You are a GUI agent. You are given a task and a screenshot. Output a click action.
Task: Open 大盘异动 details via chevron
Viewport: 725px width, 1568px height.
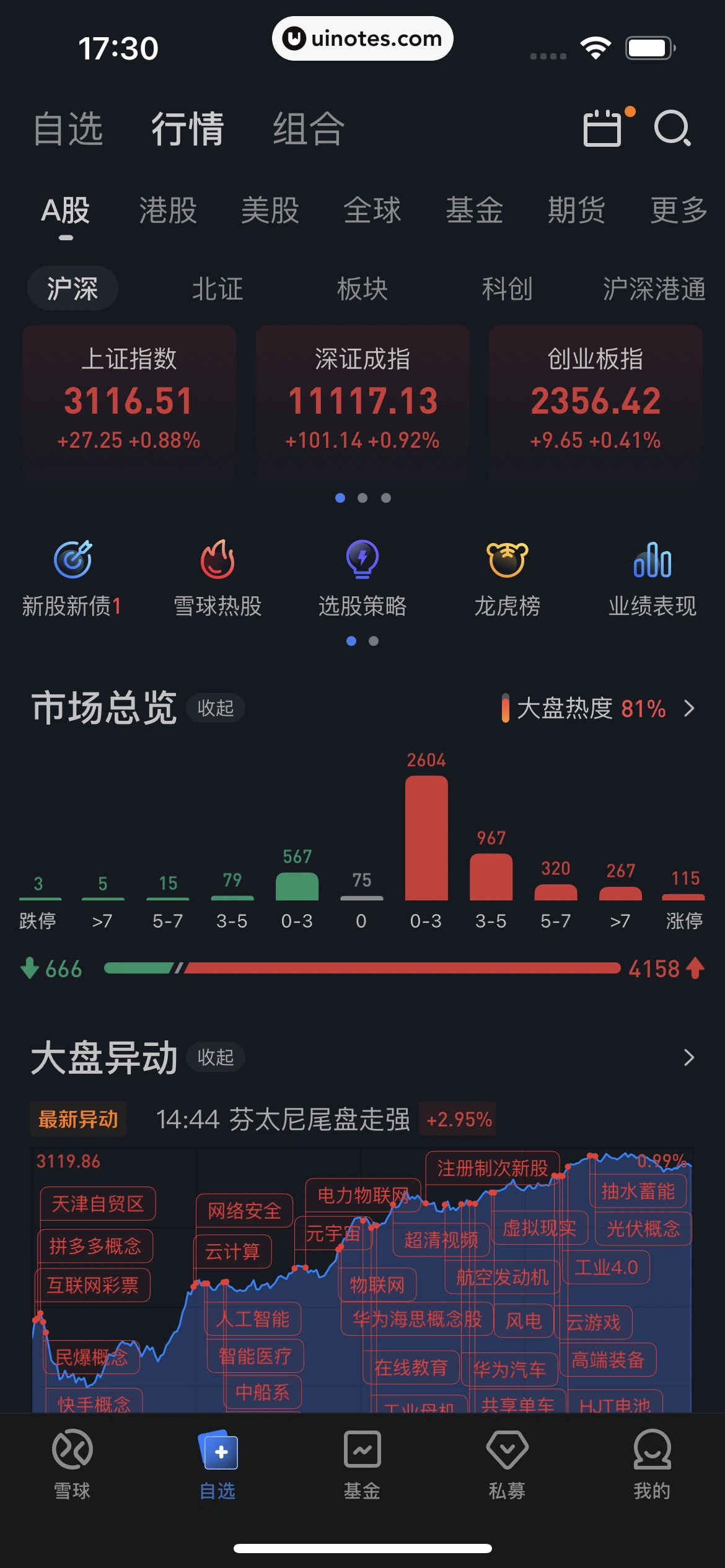pyautogui.click(x=689, y=1057)
